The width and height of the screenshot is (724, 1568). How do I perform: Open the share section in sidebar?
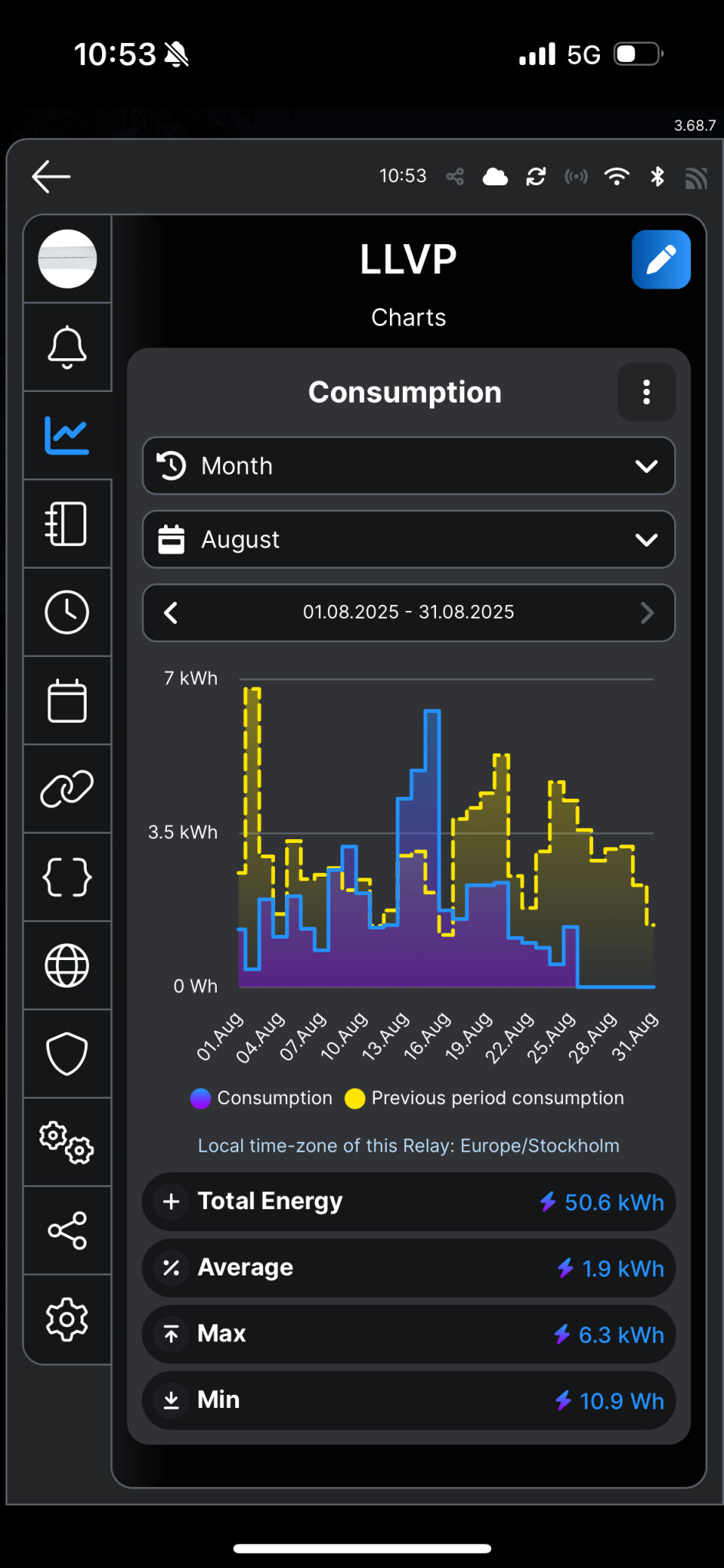pyautogui.click(x=67, y=1230)
